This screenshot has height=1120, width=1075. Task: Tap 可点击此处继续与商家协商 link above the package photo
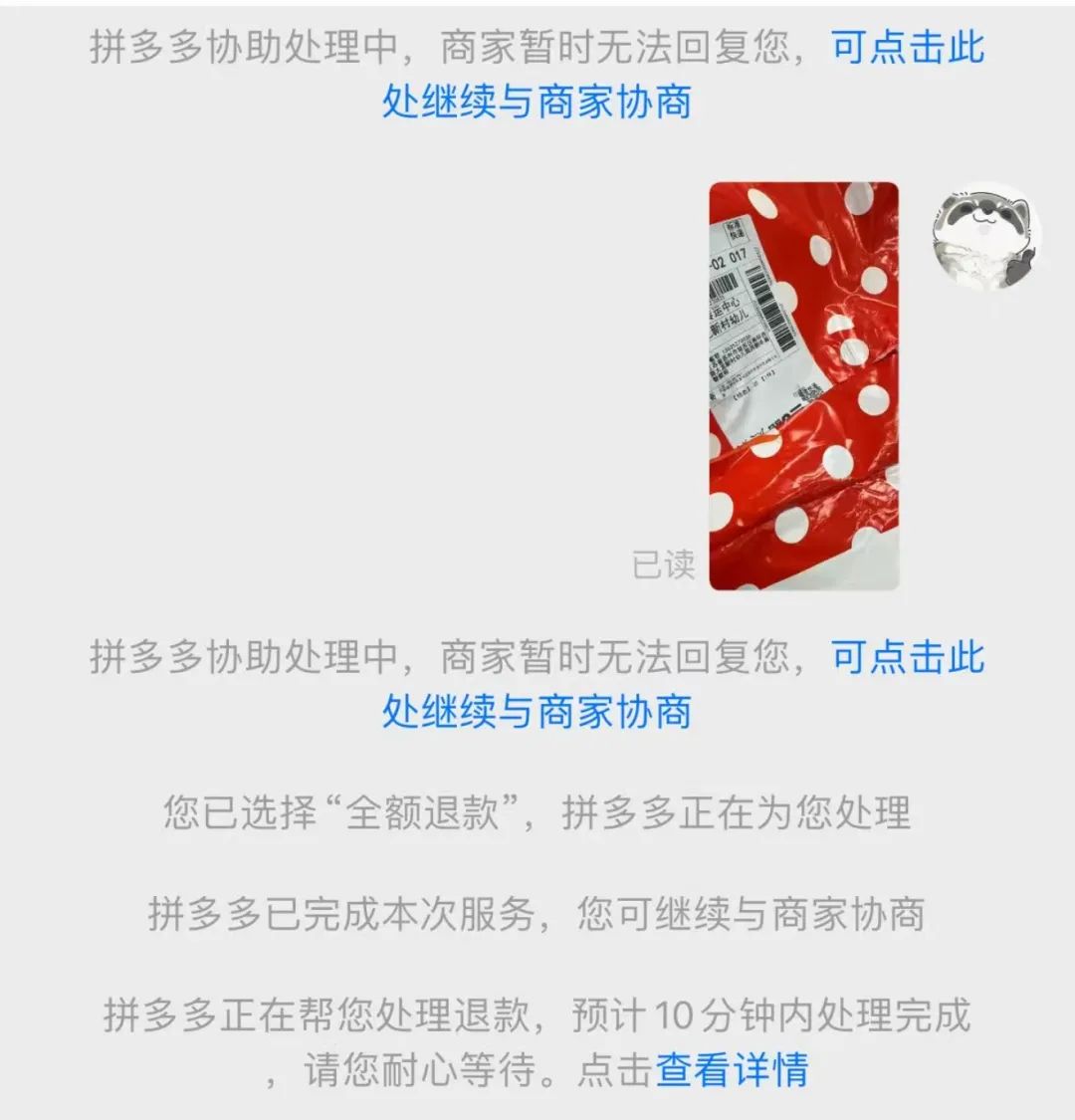point(536,102)
